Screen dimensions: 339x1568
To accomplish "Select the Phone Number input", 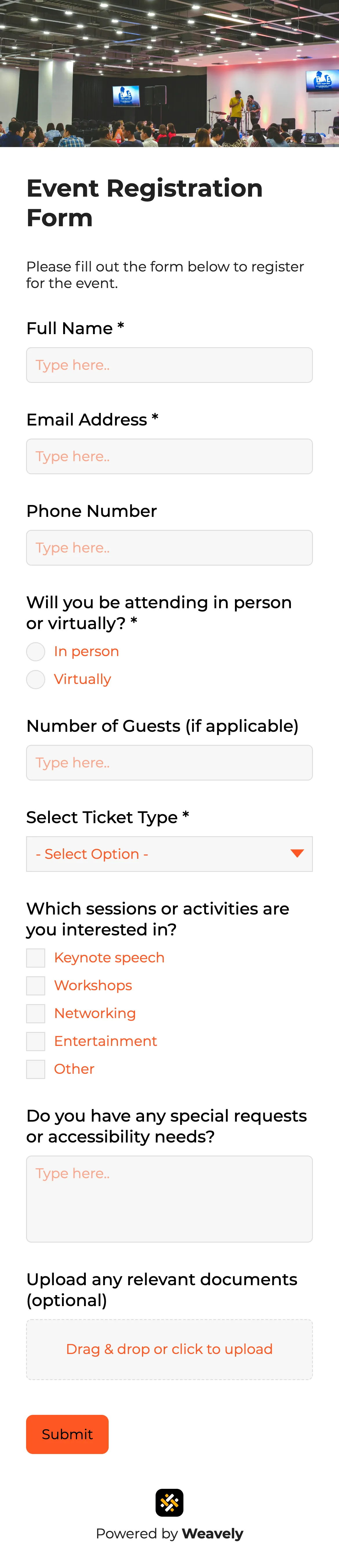I will pos(170,548).
